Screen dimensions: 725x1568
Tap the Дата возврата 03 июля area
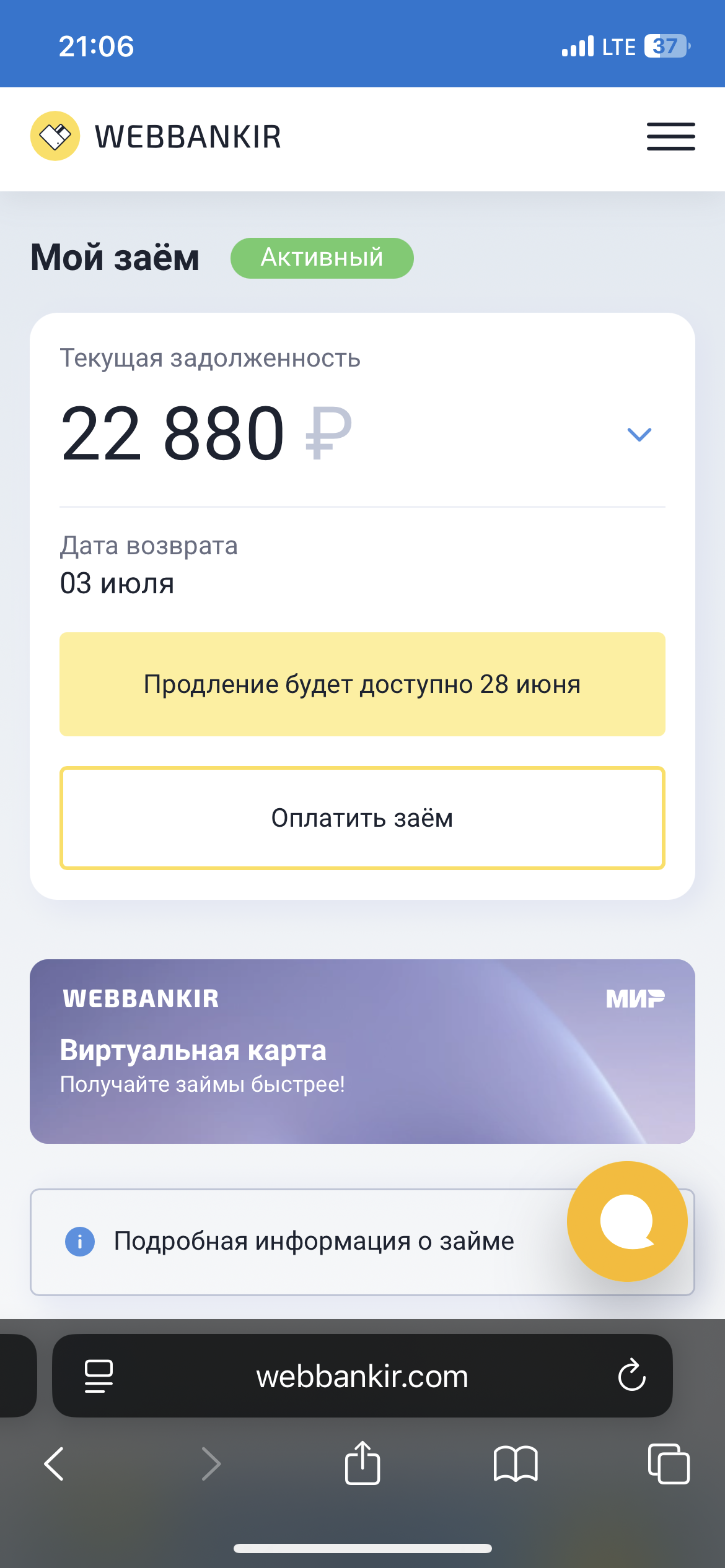149,564
